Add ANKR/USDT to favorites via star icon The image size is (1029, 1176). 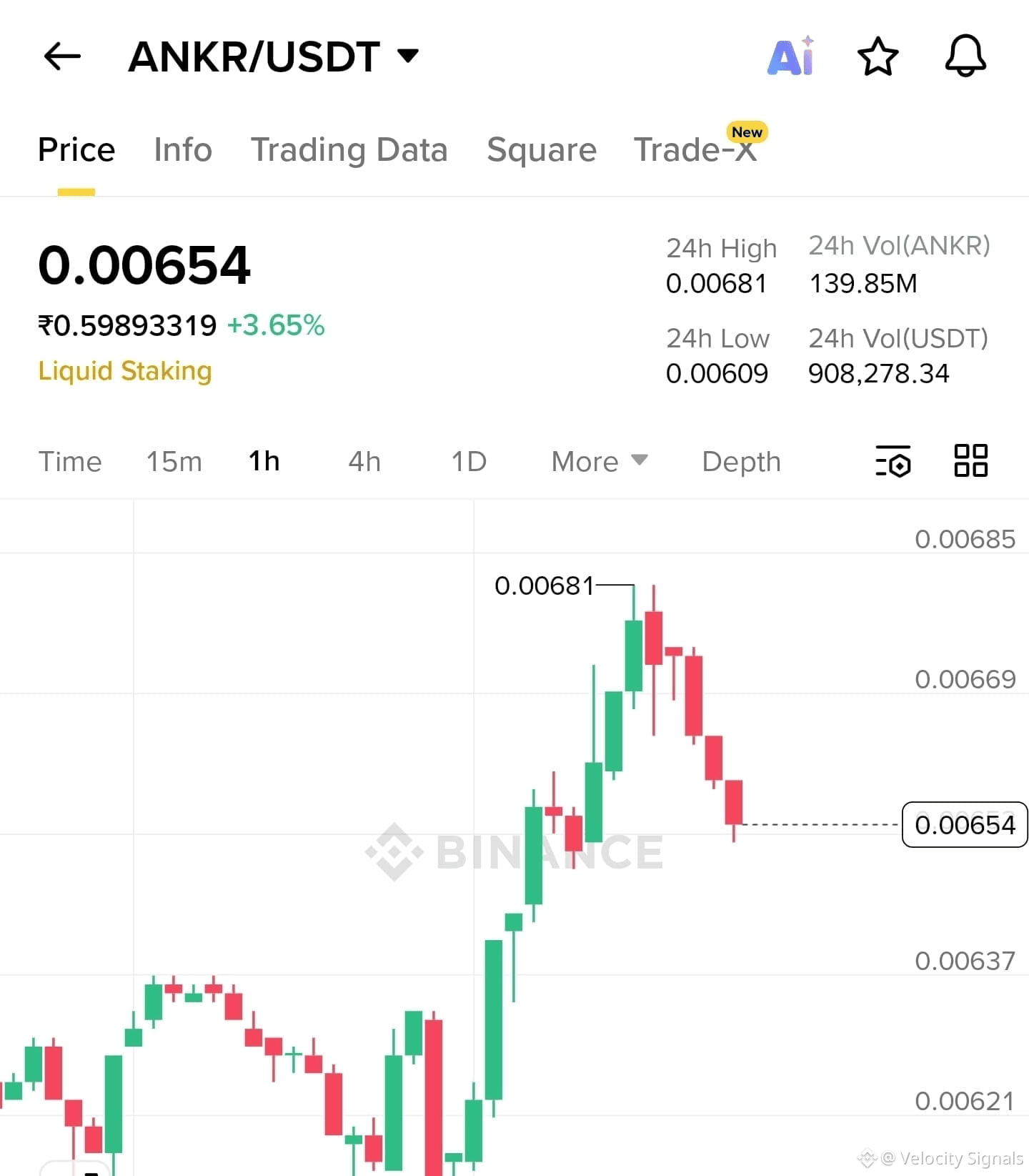point(878,57)
